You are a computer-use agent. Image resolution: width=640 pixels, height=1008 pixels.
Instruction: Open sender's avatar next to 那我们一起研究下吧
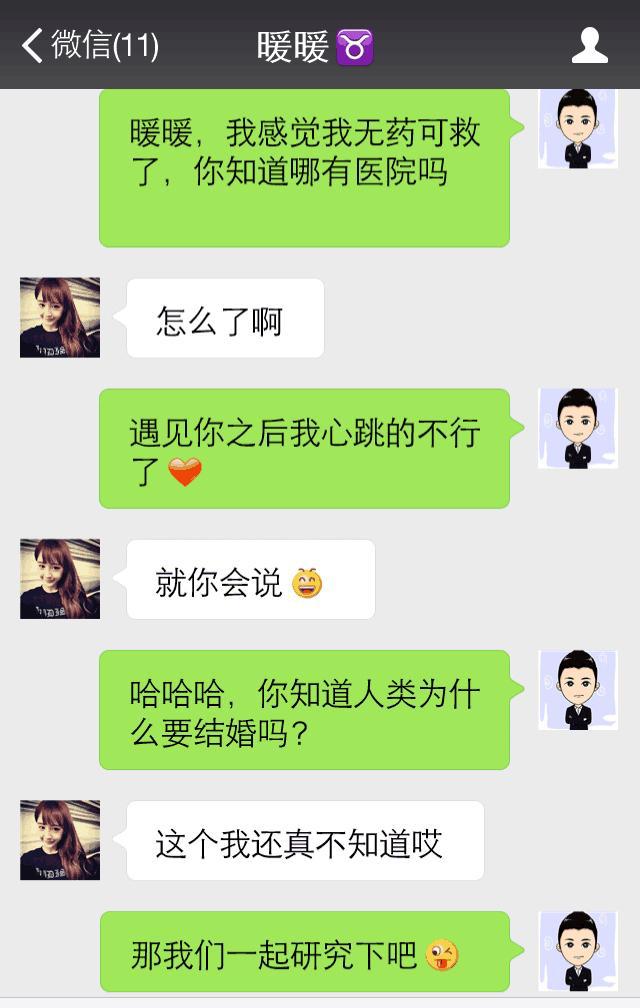coord(577,951)
